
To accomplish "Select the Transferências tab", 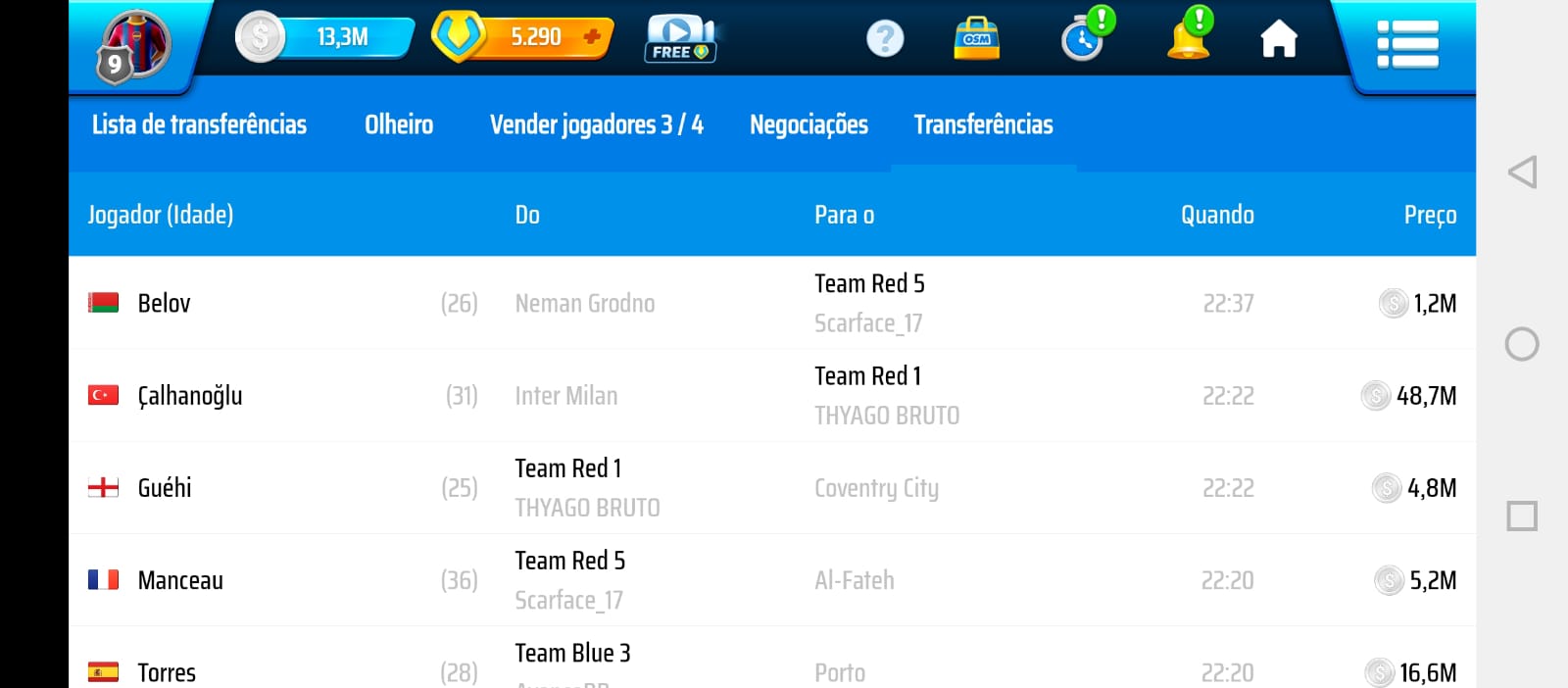I will 983,124.
